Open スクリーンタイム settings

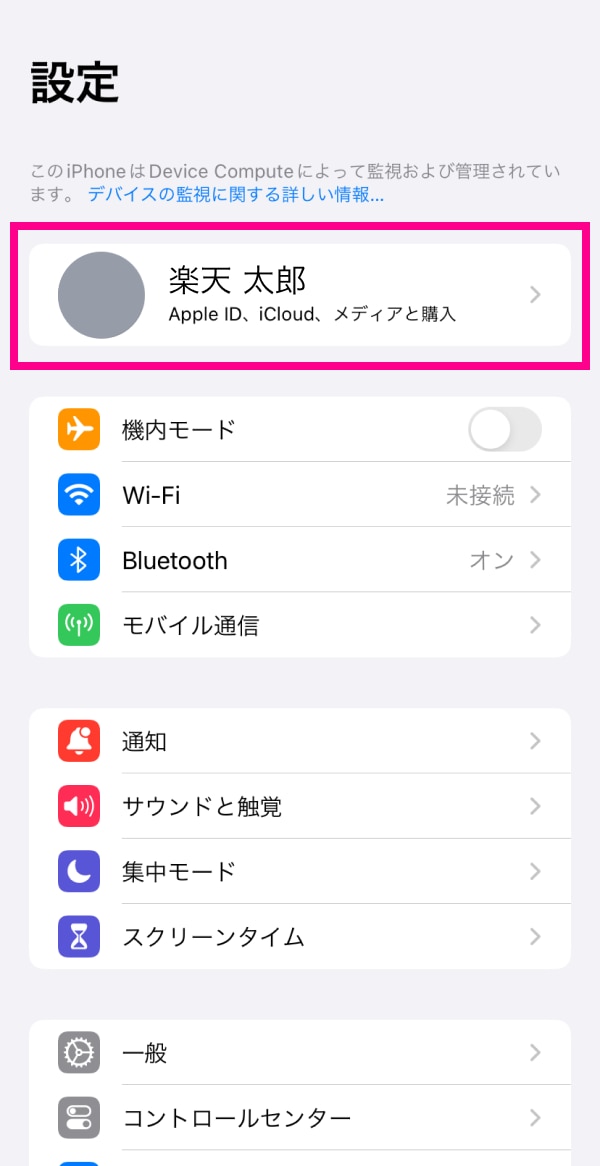click(300, 936)
